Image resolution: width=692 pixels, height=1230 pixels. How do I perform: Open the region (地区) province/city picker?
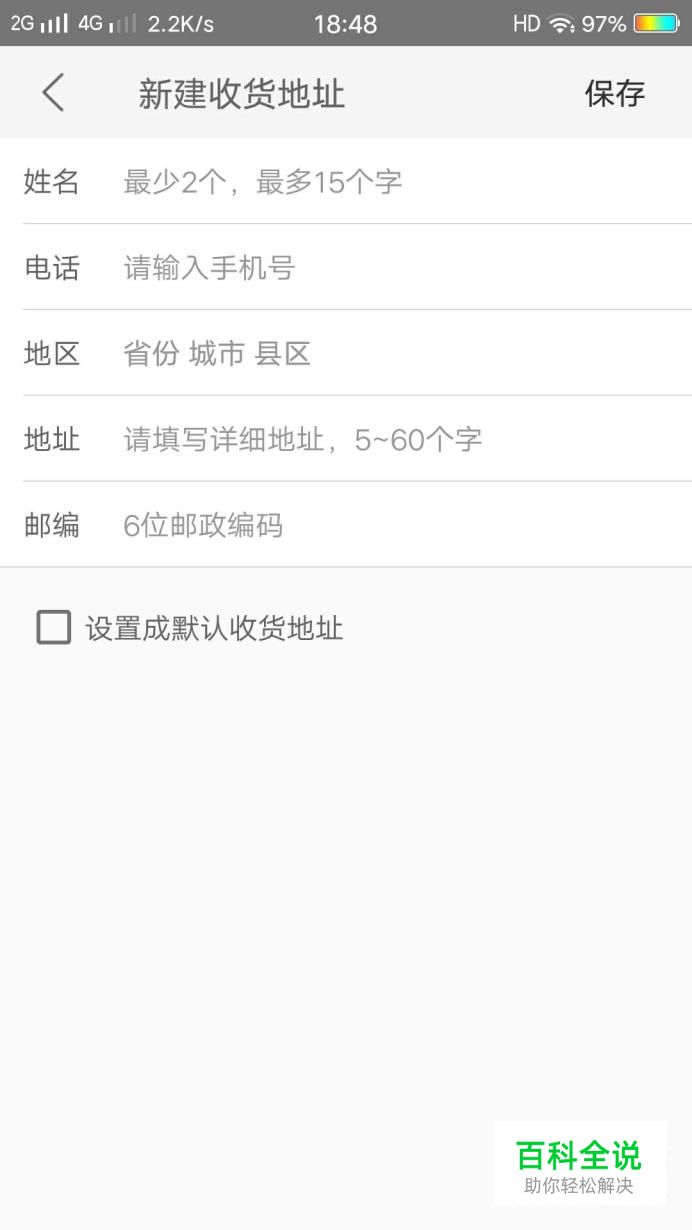(x=400, y=353)
